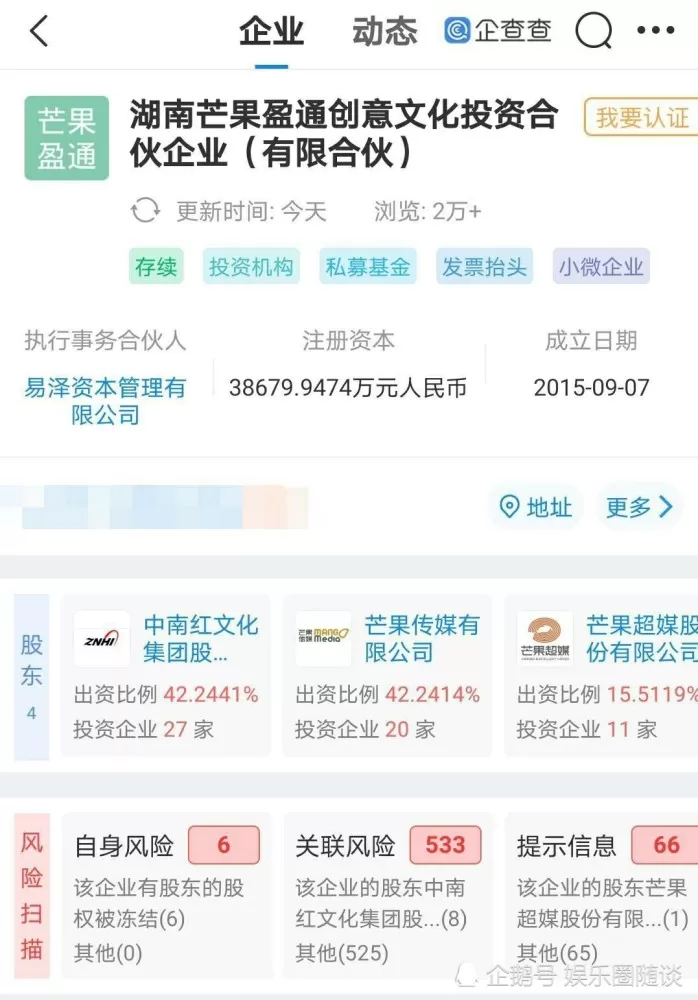Viewport: 698px width, 1000px height.
Task: Open shareholder card 芒果传媒有限公司
Action: point(387,676)
